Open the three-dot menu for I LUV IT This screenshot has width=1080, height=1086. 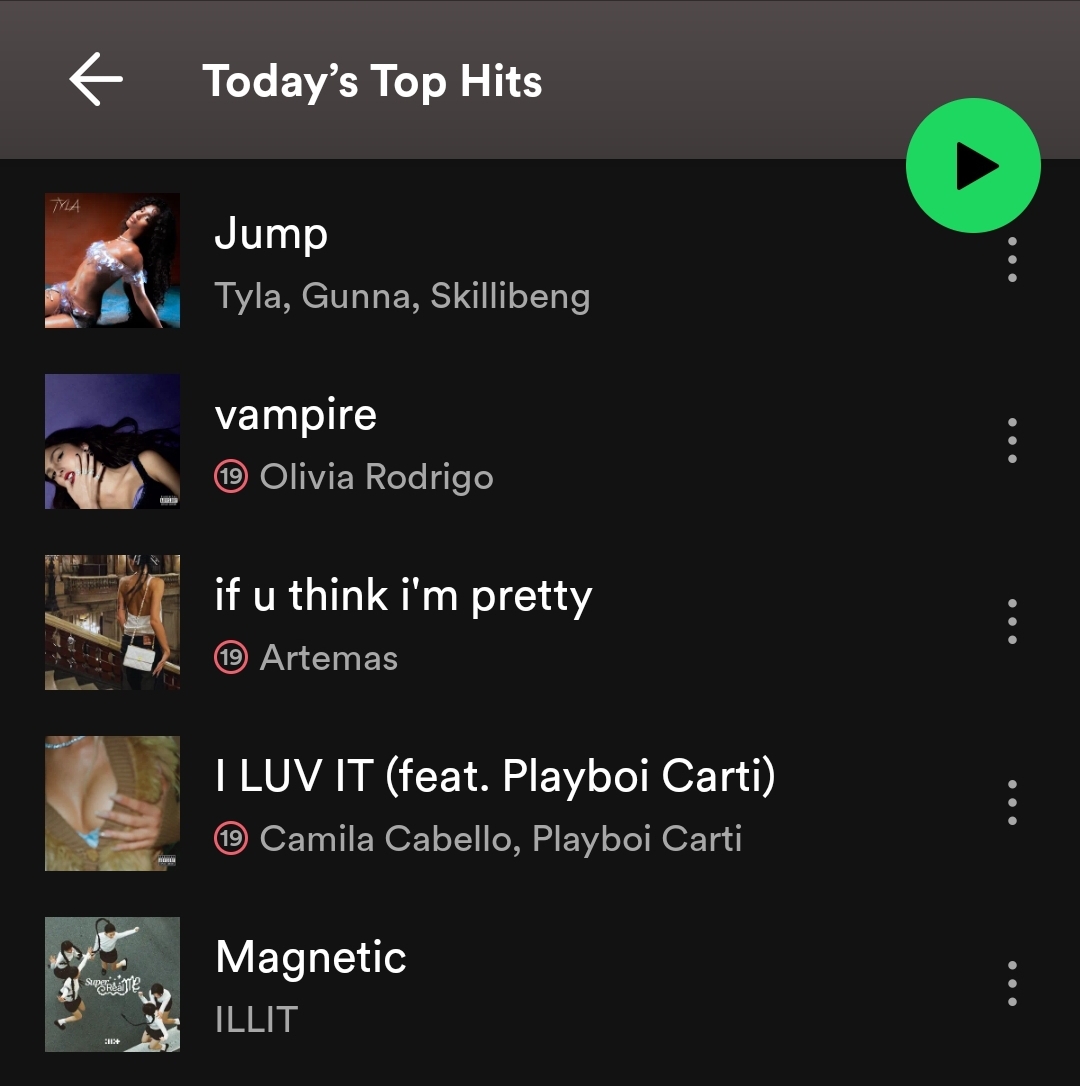[1012, 802]
